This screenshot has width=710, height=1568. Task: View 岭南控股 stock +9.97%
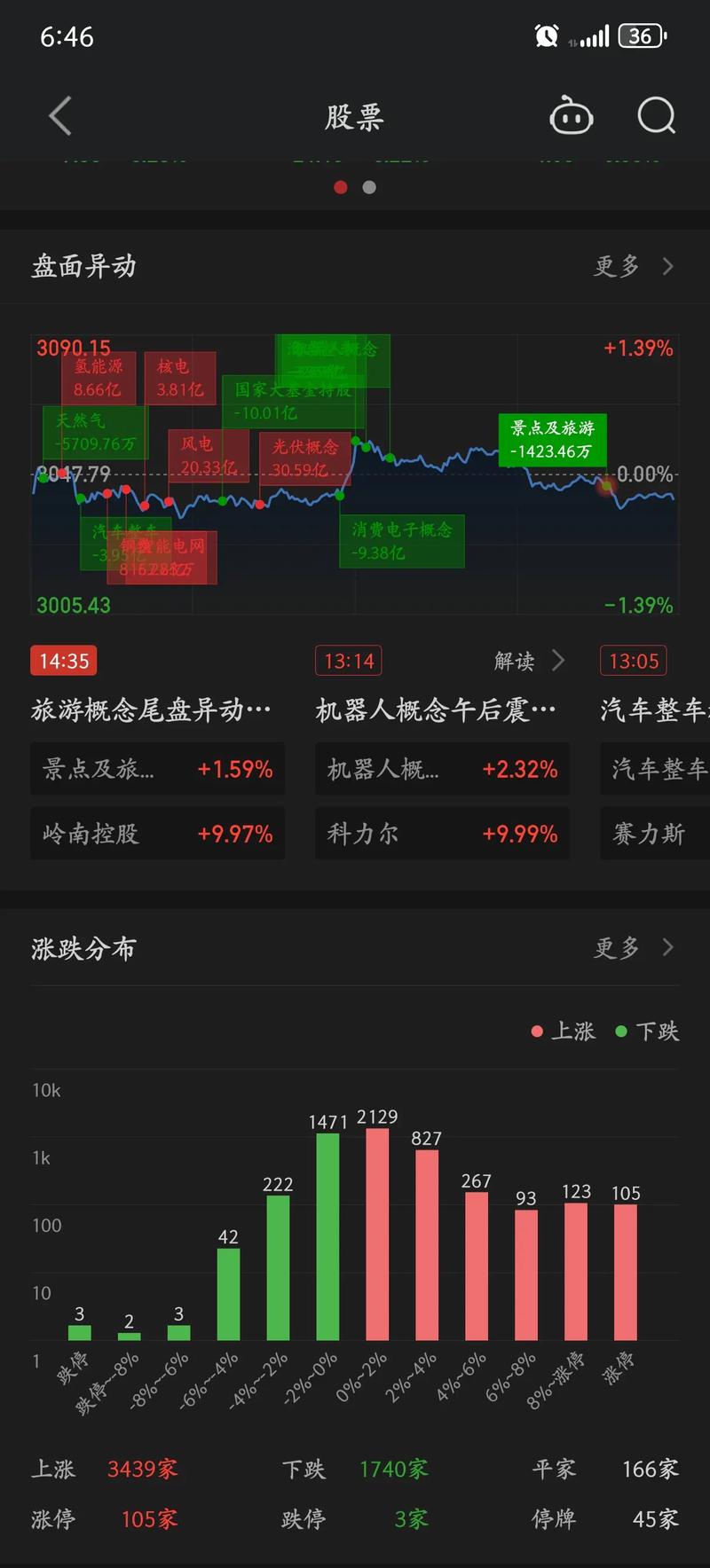(x=157, y=834)
